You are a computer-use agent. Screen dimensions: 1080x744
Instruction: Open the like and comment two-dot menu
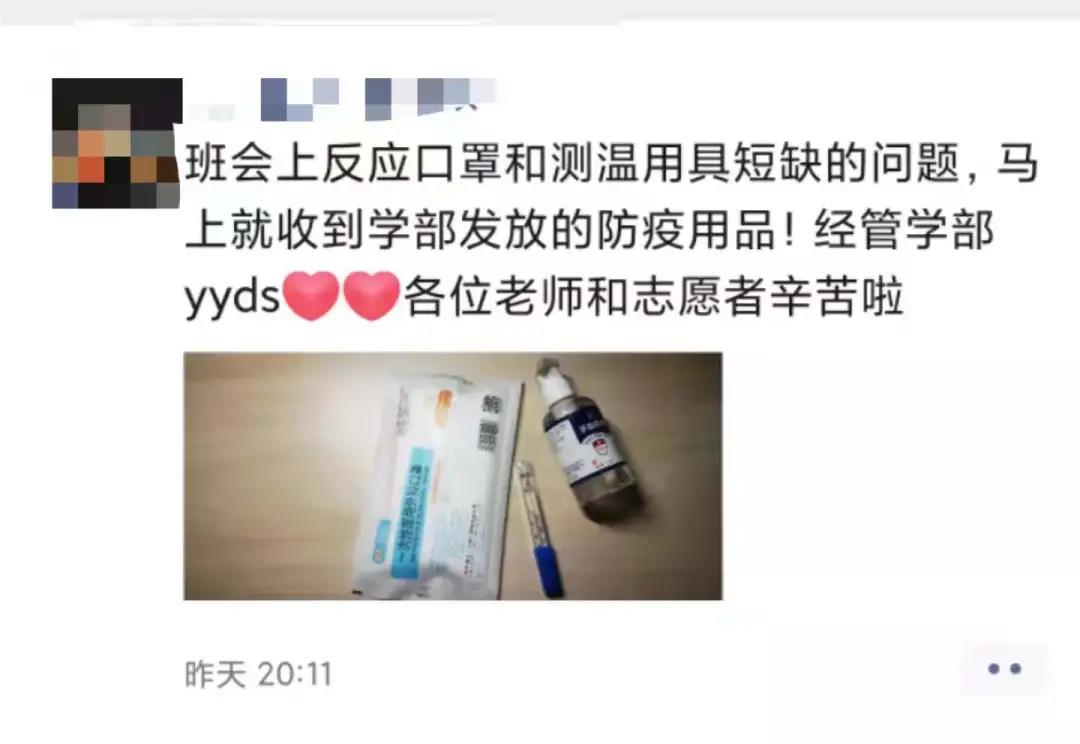(1004, 669)
